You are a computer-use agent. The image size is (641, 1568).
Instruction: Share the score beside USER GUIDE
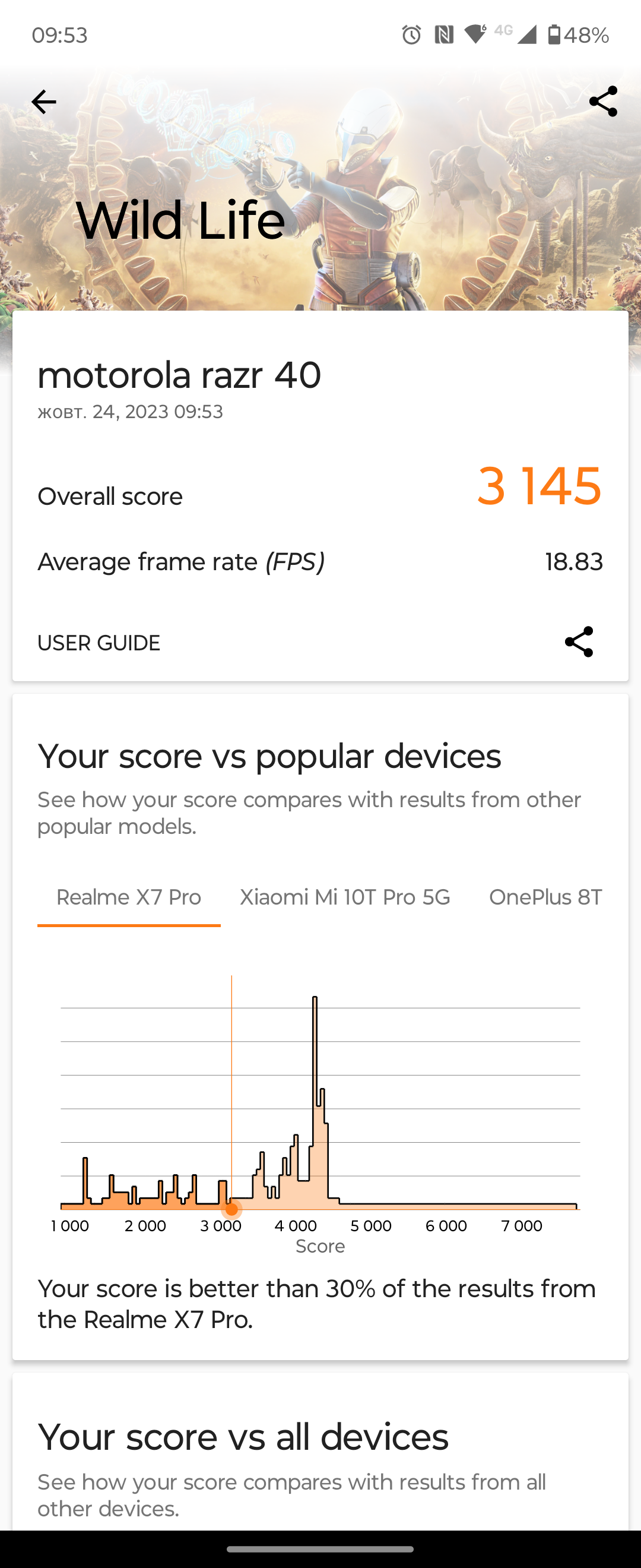click(578, 641)
